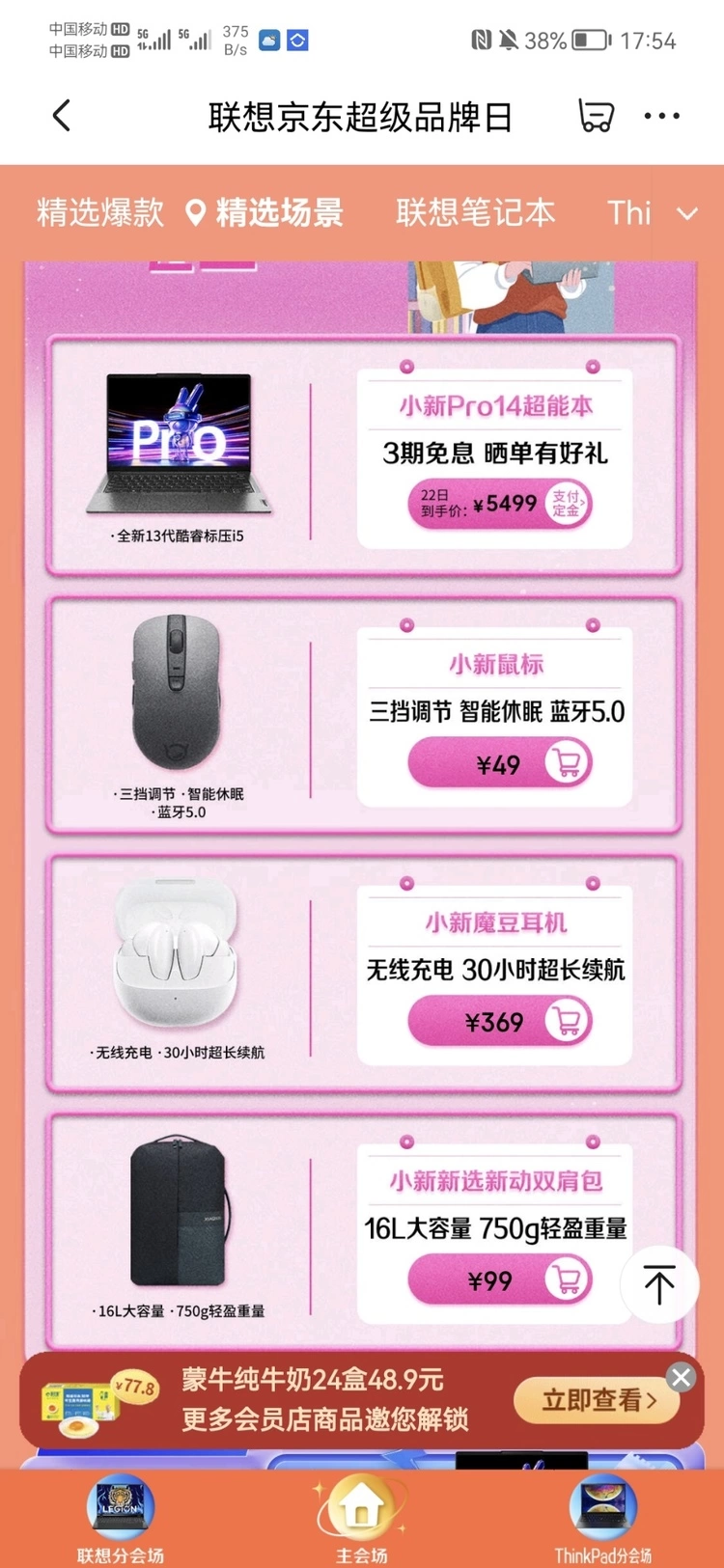Pay deposit for the ¥5499 laptop
The image size is (724, 1568).
(568, 503)
